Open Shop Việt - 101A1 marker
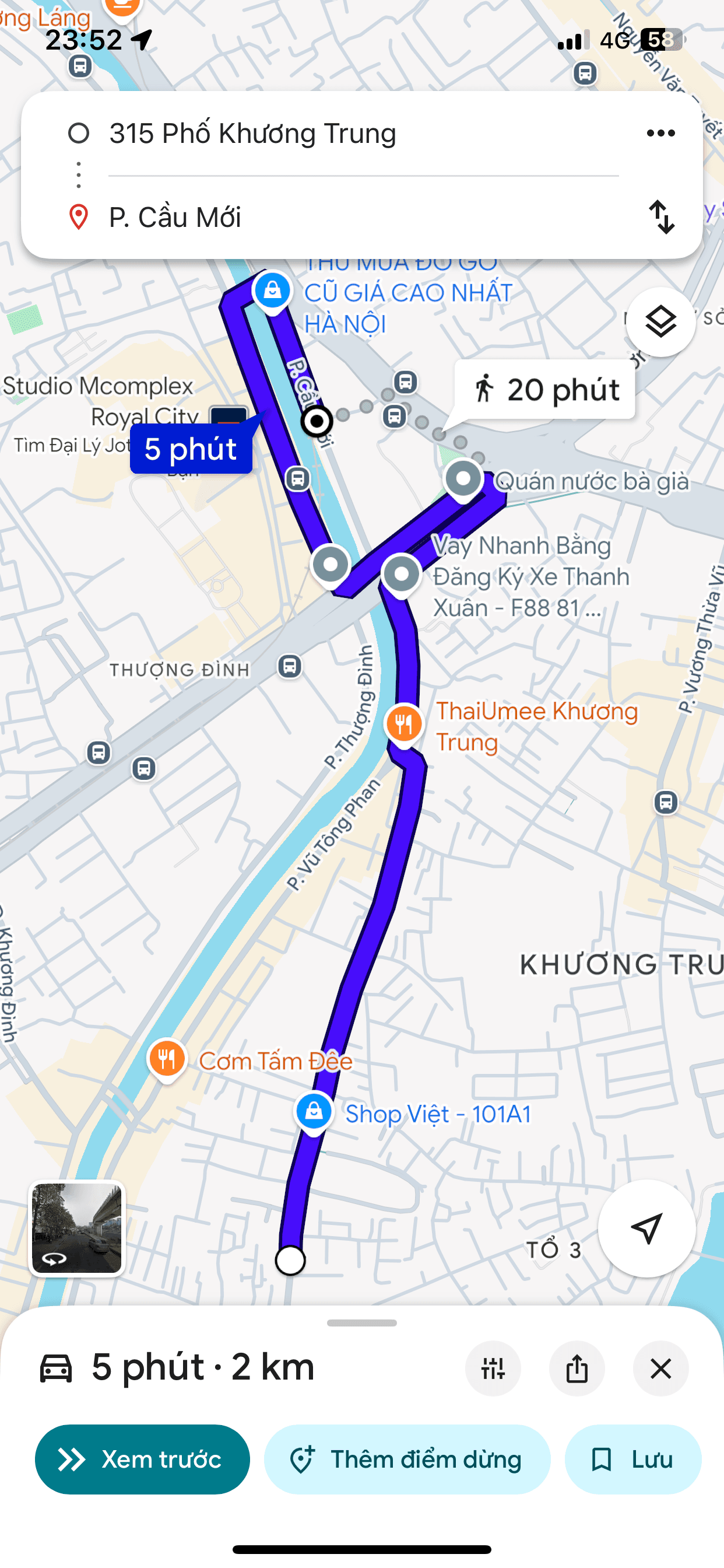This screenshot has height=1568, width=724. click(314, 1112)
